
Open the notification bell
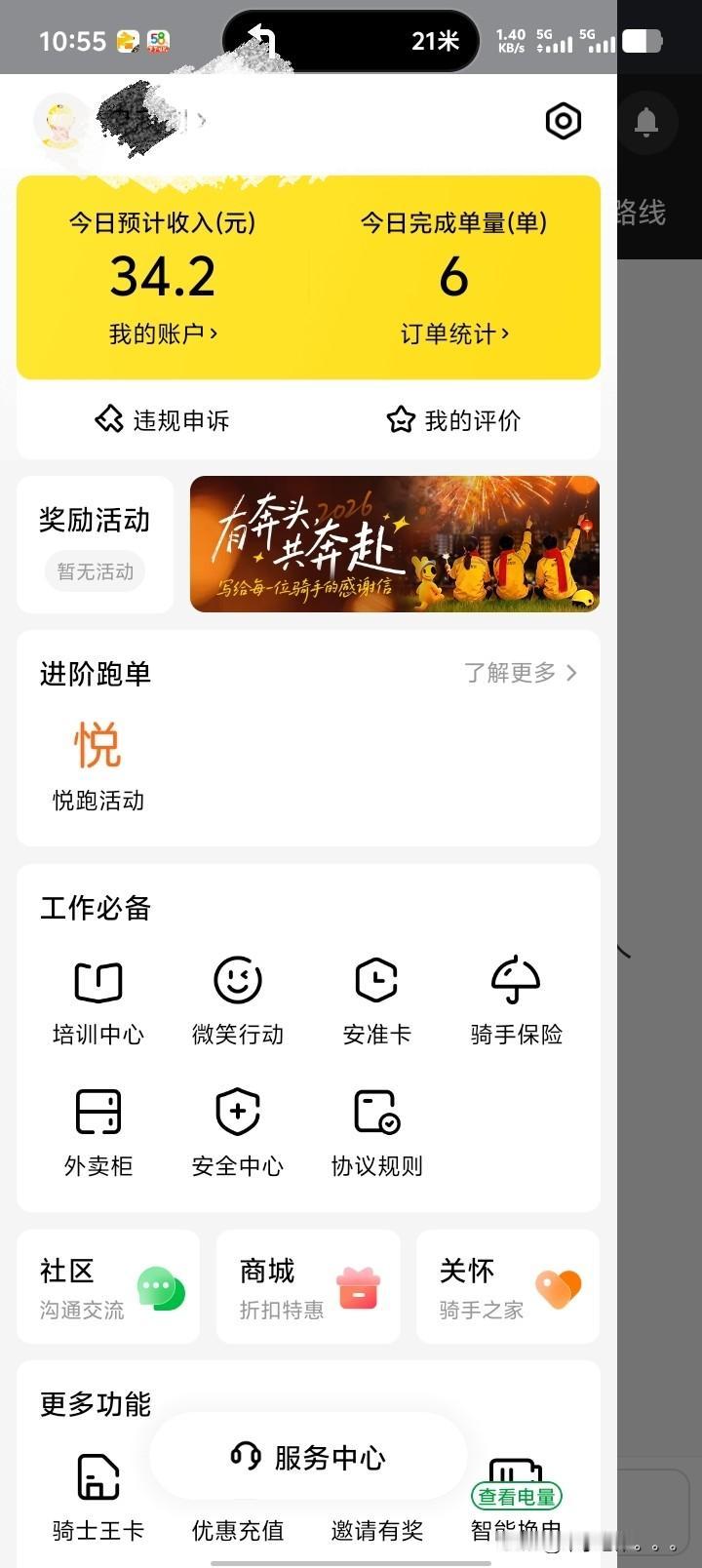pyautogui.click(x=645, y=121)
